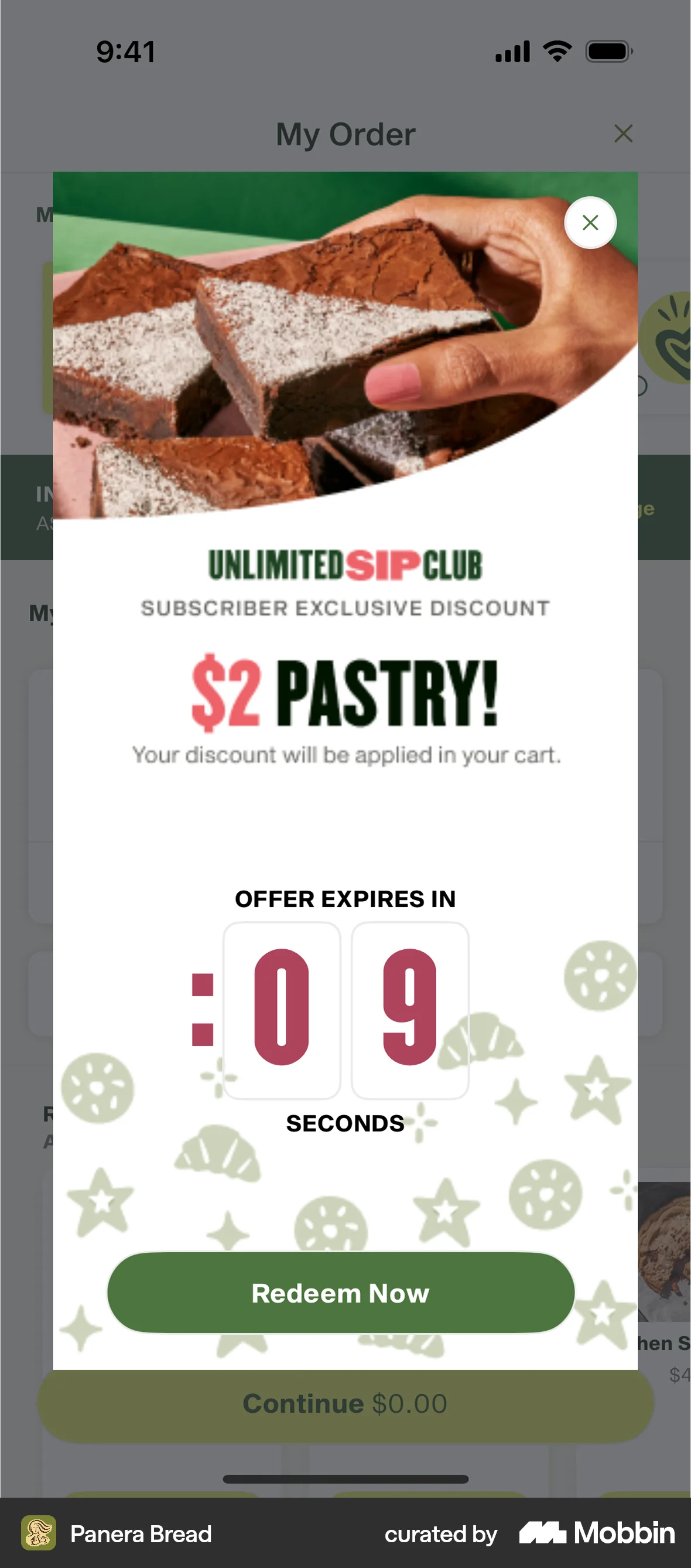Click the Panera Bread logo icon

click(x=39, y=1533)
